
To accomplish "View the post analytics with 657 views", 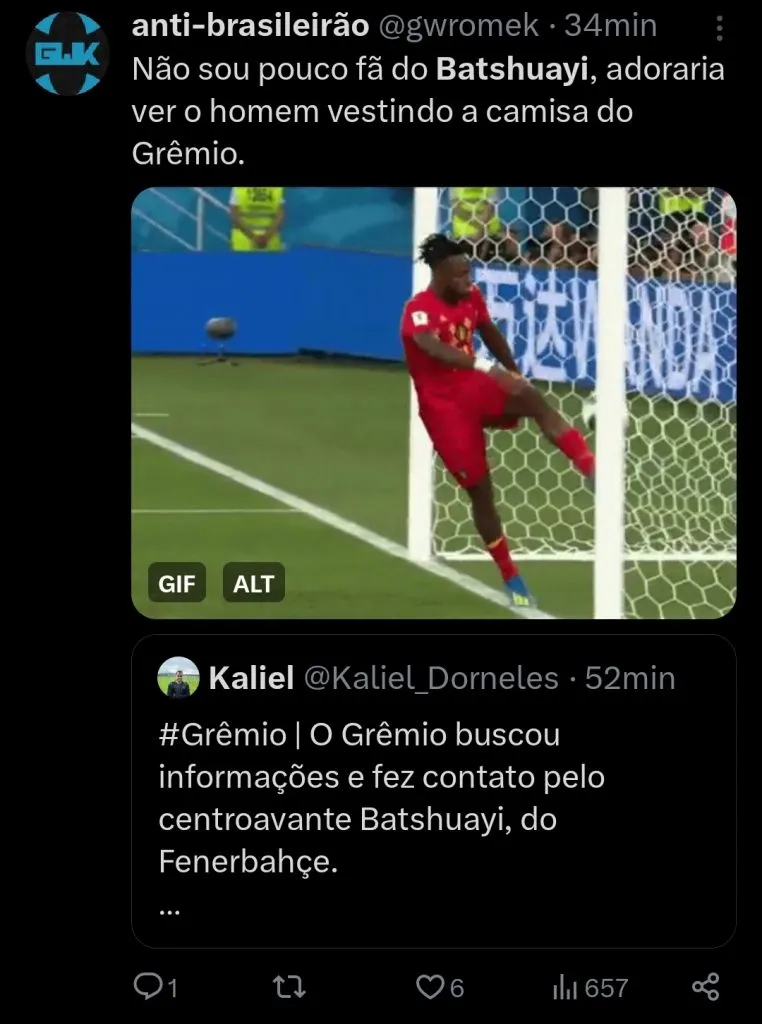I will (590, 987).
